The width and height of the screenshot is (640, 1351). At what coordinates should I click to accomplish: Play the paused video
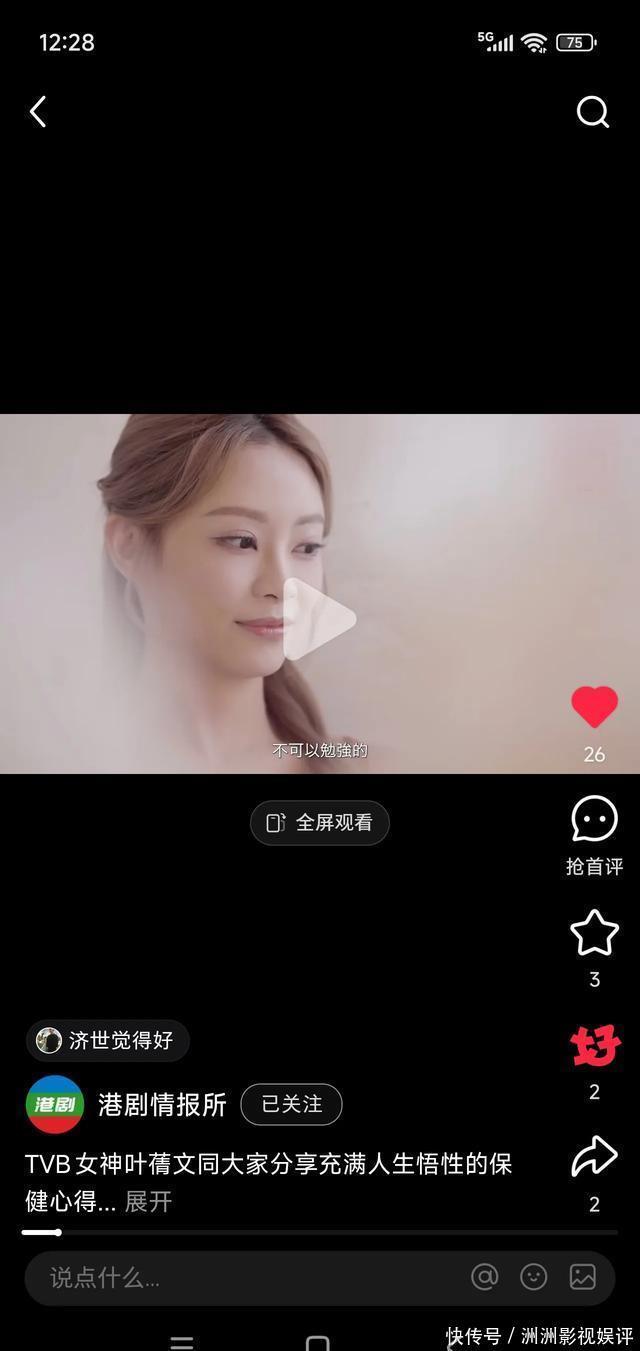coord(319,619)
